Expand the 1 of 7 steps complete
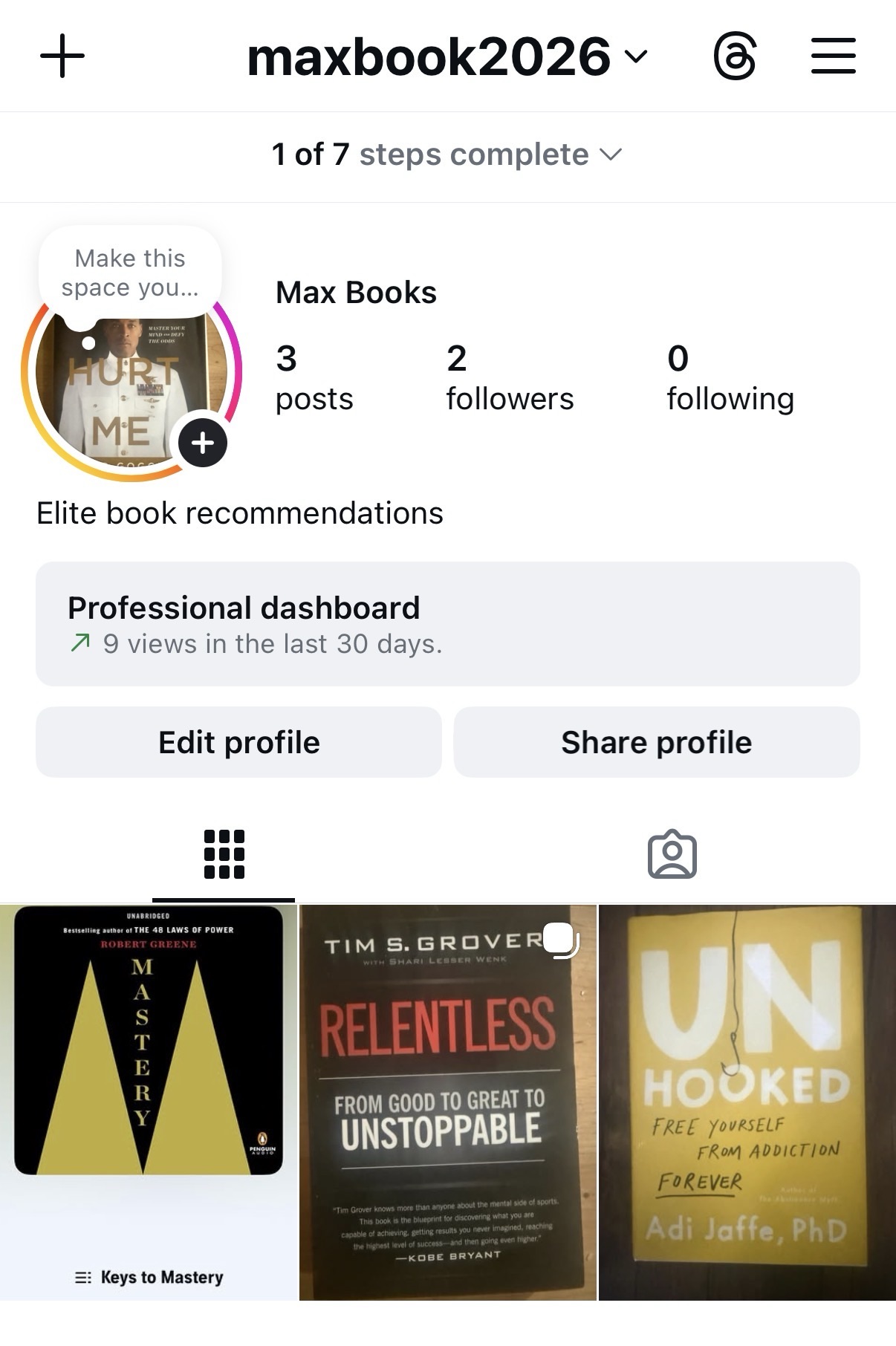 447,155
